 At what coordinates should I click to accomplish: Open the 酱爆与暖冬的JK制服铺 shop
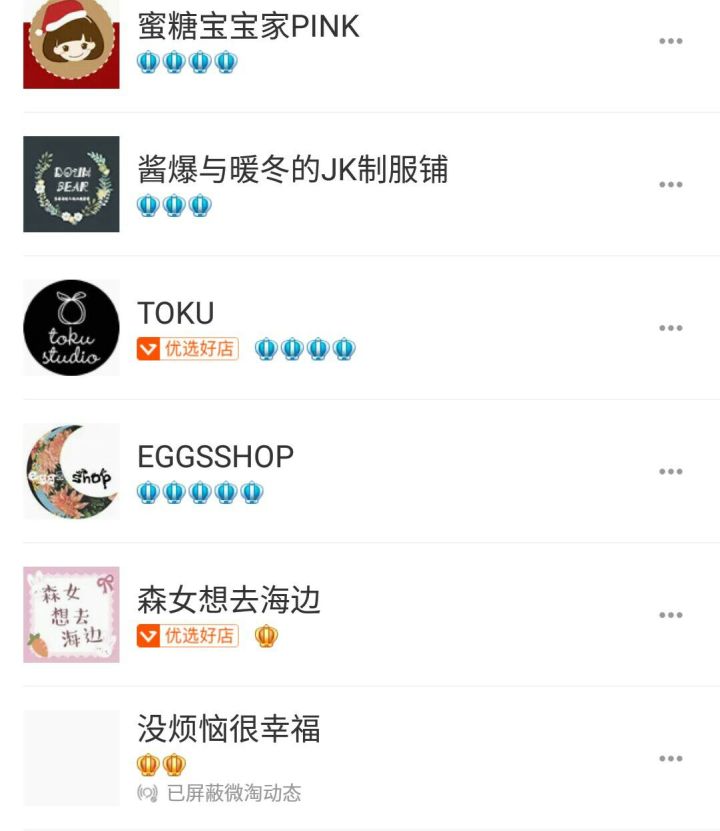[292, 171]
